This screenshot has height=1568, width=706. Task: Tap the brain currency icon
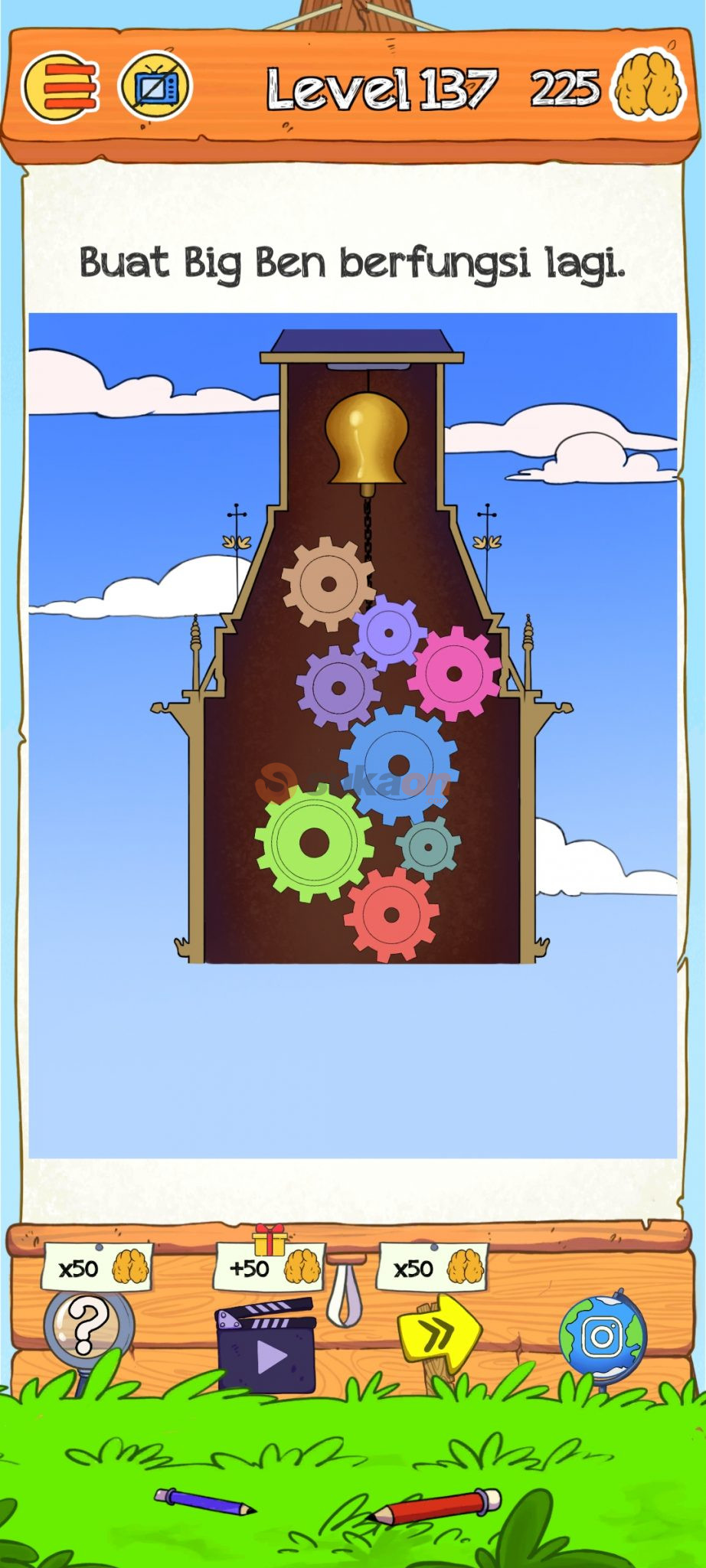point(648,87)
